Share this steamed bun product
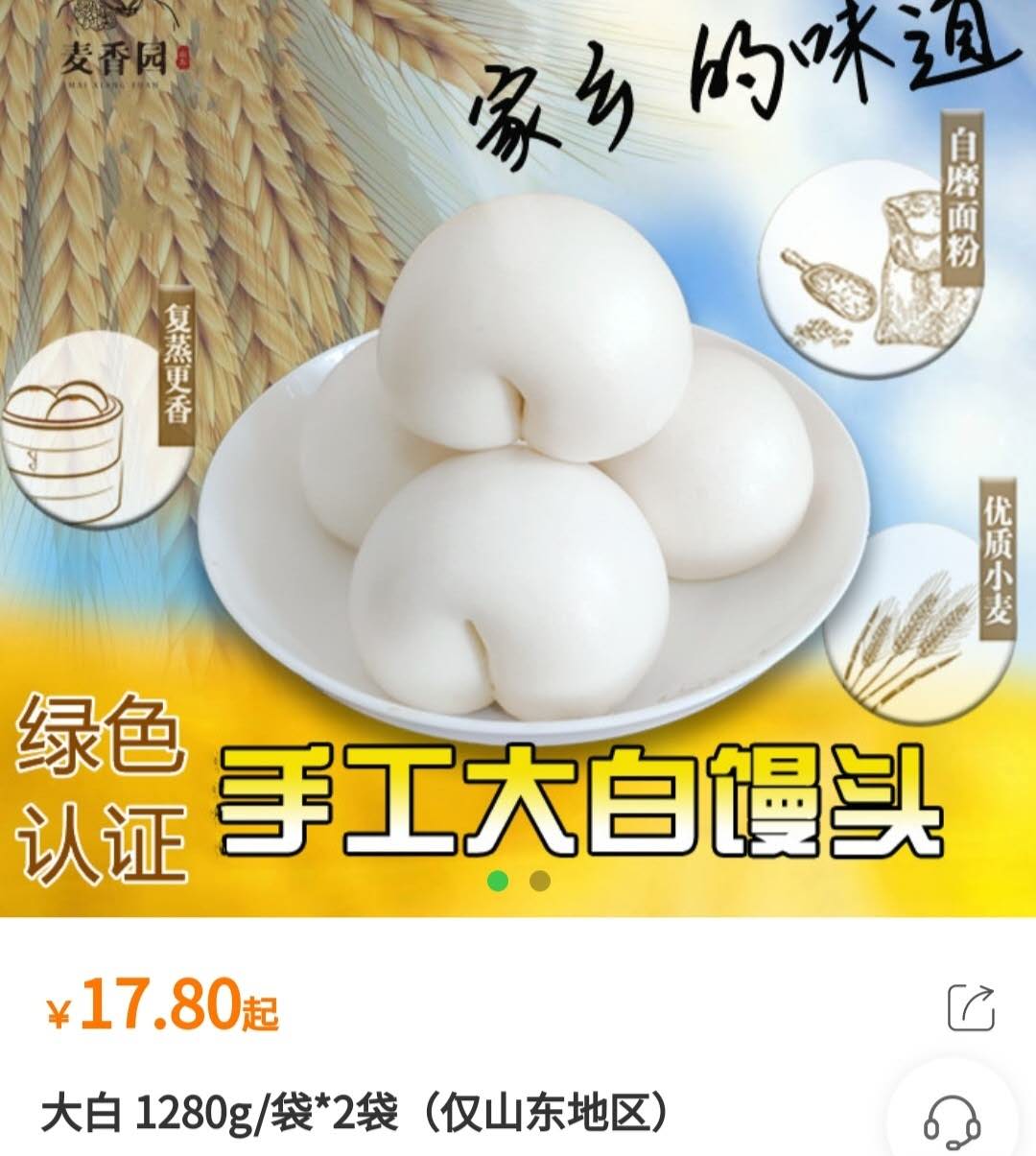This screenshot has height=1156, width=1036. (x=971, y=1008)
